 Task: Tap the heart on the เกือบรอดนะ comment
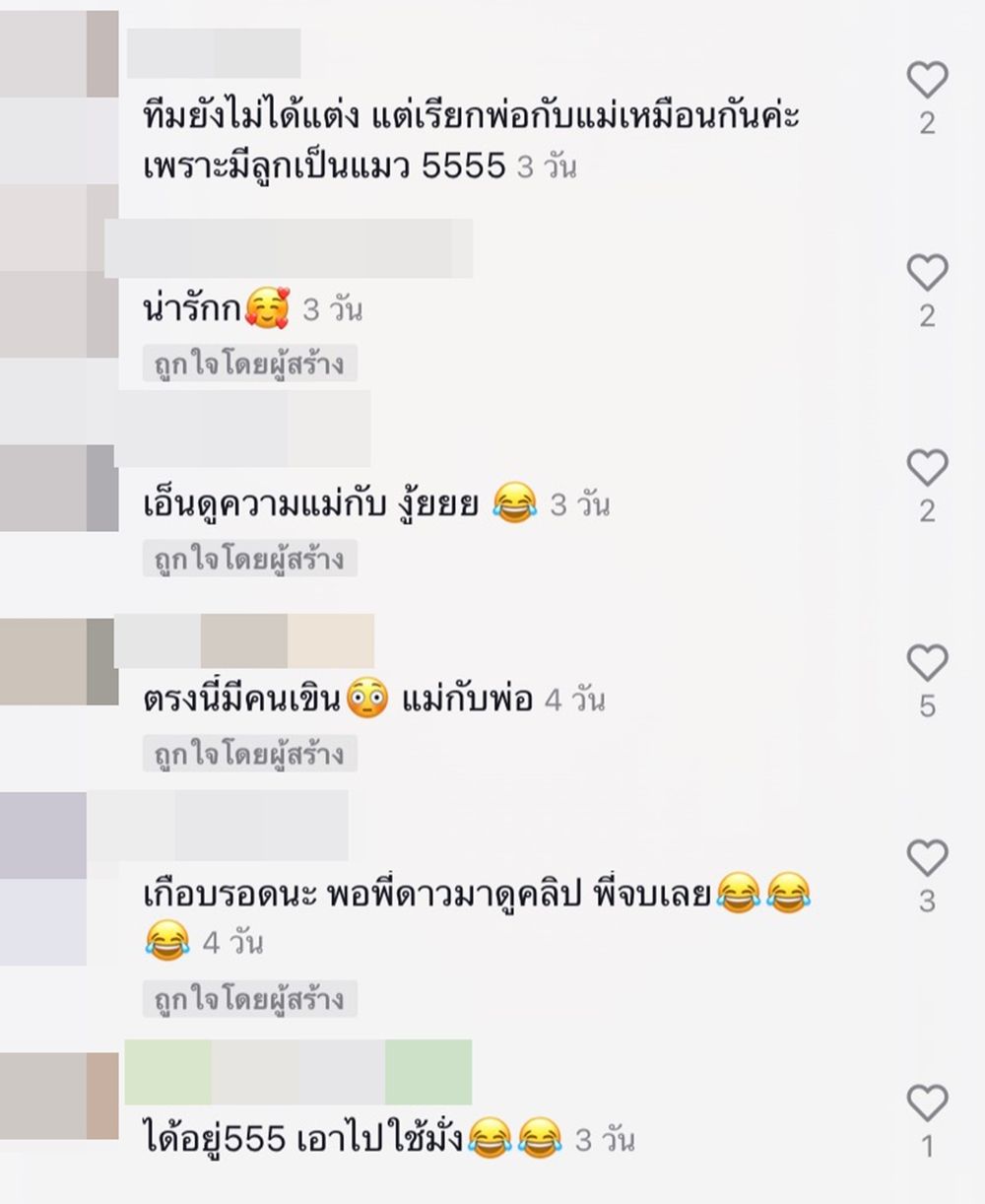tap(927, 858)
